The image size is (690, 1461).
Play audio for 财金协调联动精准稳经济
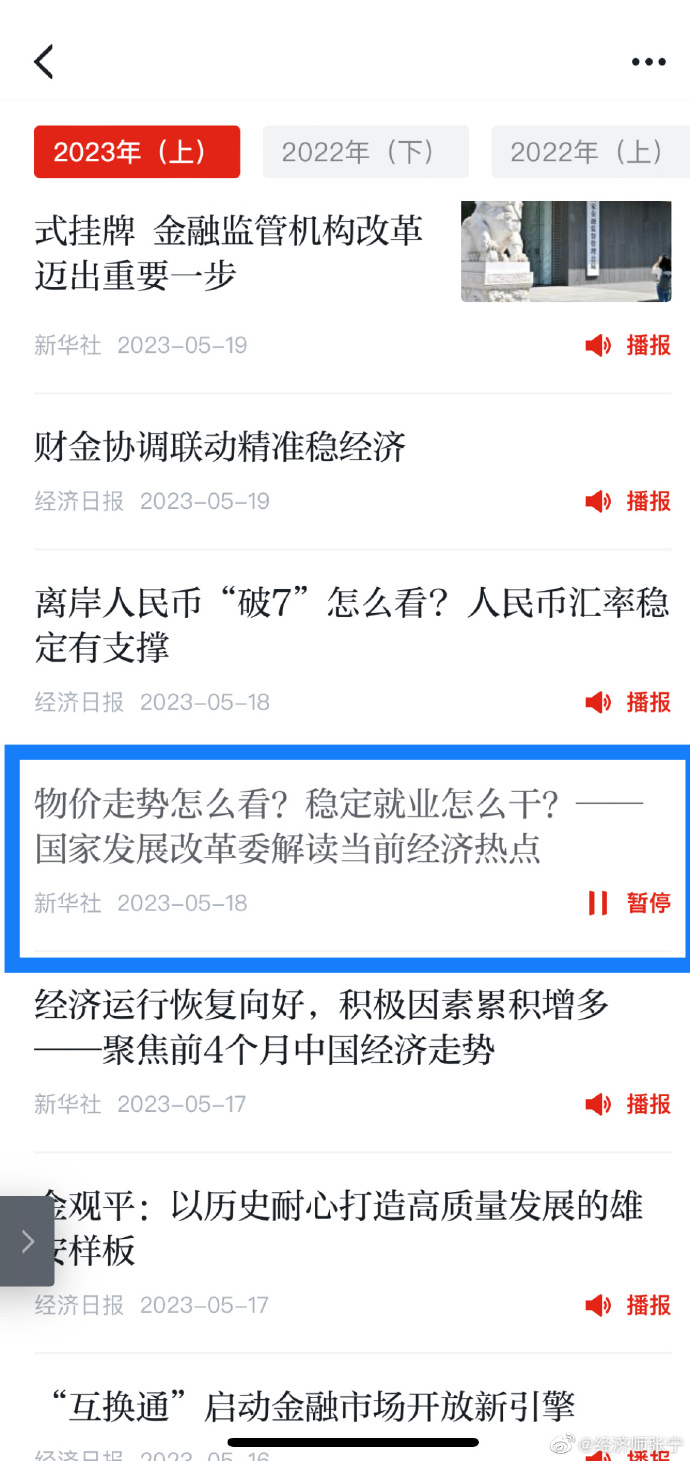click(628, 501)
